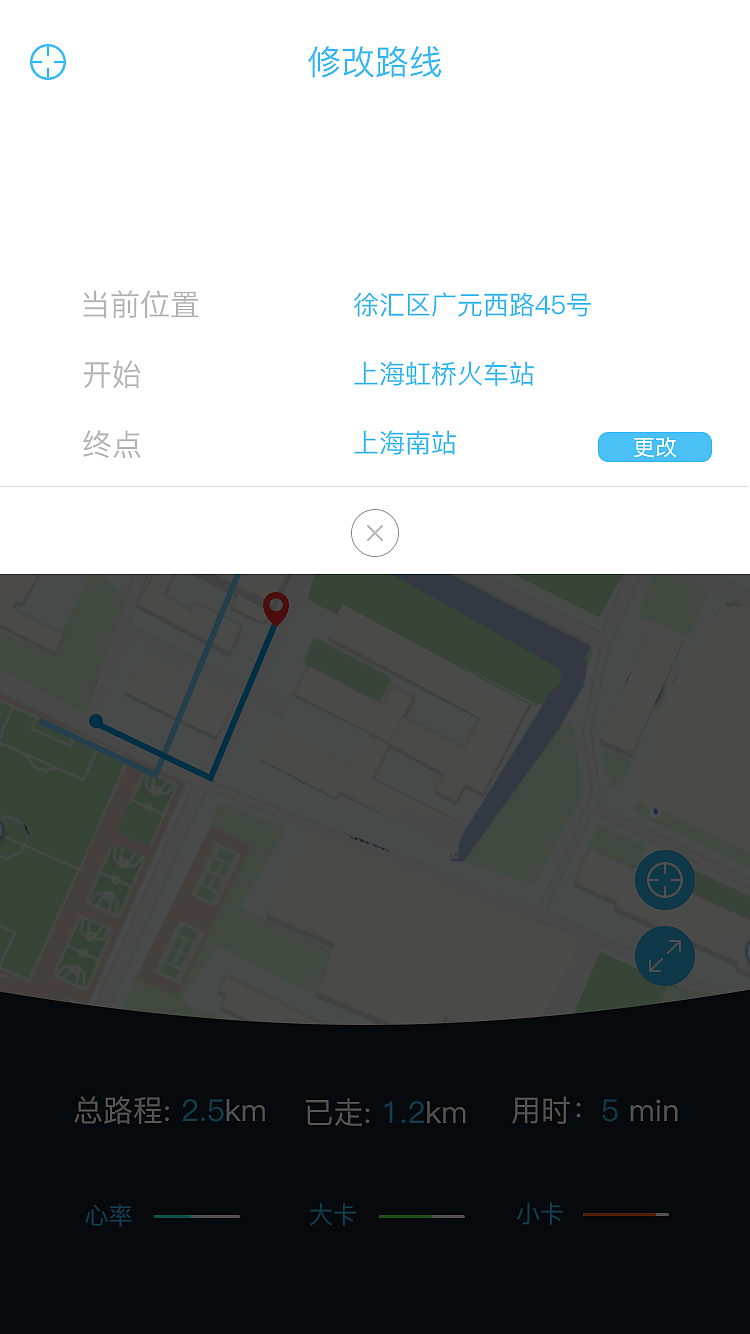Screen dimensions: 750x1334
Task: Select the 用时 duration stat
Action: pyautogui.click(x=596, y=1110)
